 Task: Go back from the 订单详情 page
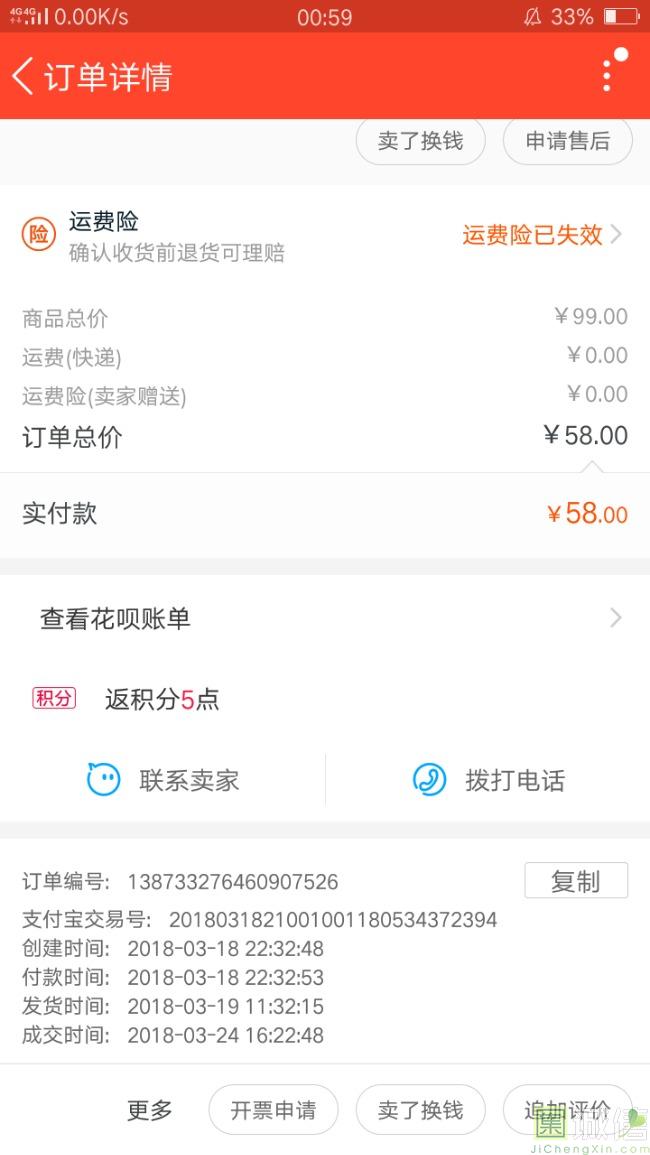pos(24,76)
